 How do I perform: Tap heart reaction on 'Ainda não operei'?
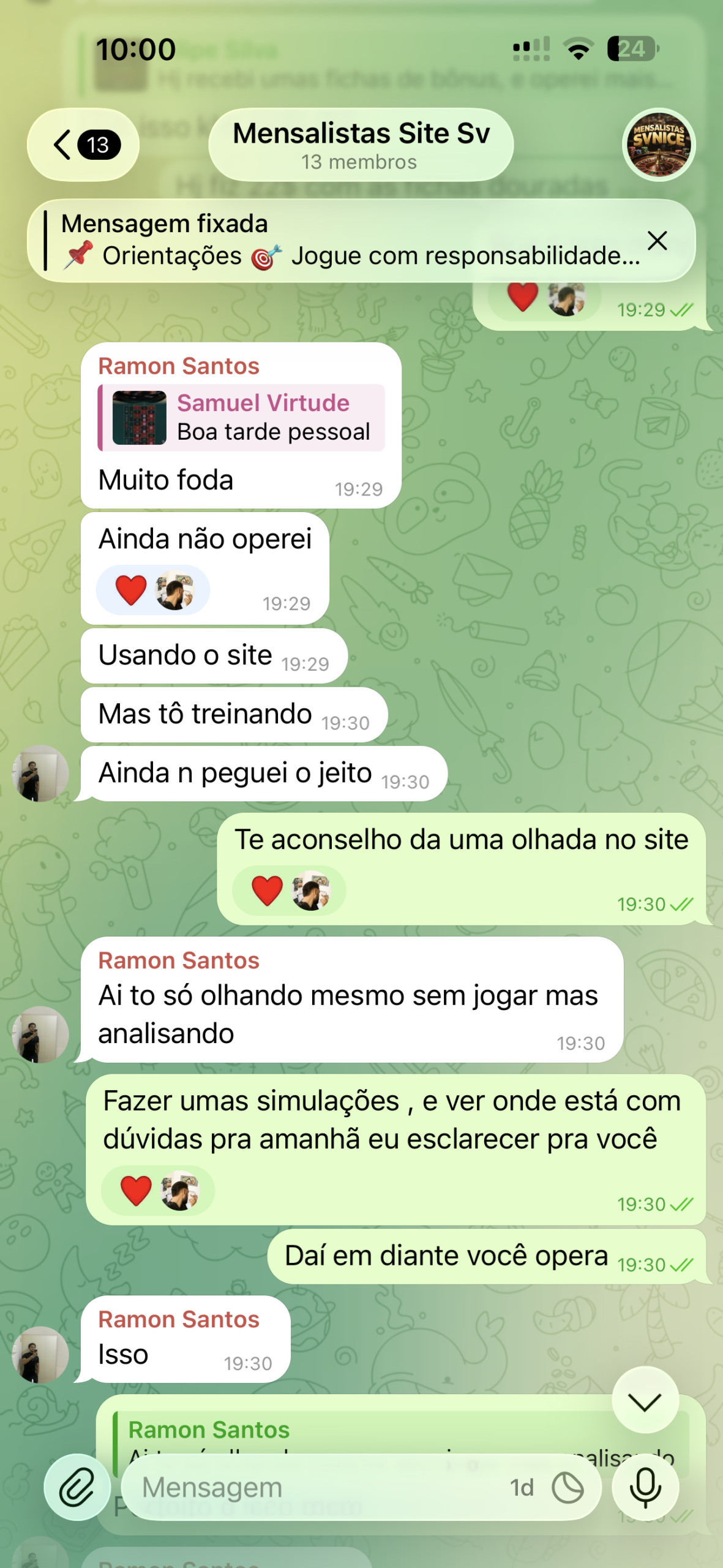click(x=131, y=590)
